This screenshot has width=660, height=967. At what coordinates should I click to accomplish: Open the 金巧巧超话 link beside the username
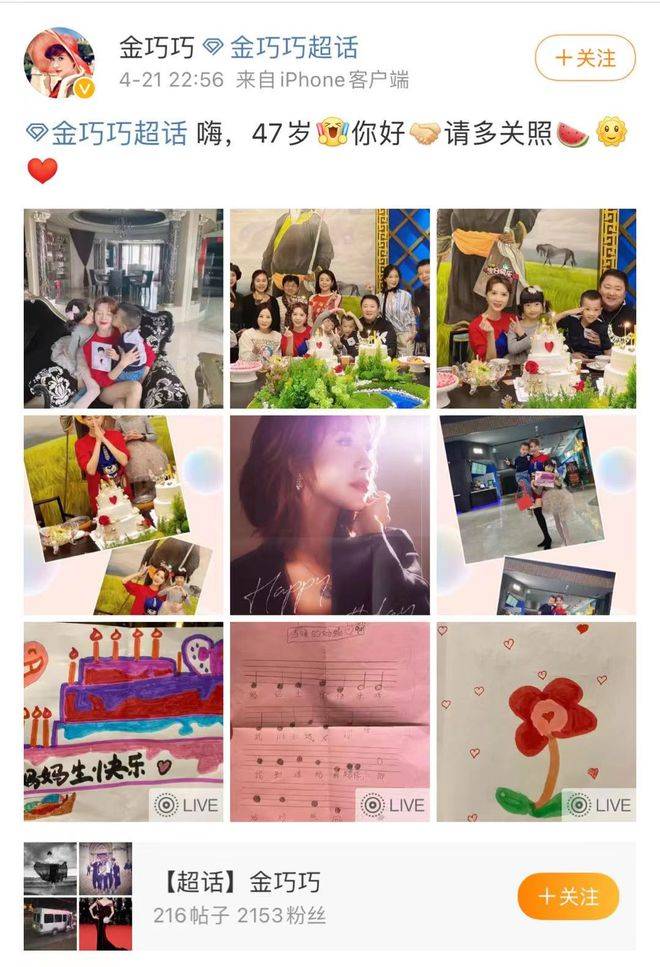point(293,47)
